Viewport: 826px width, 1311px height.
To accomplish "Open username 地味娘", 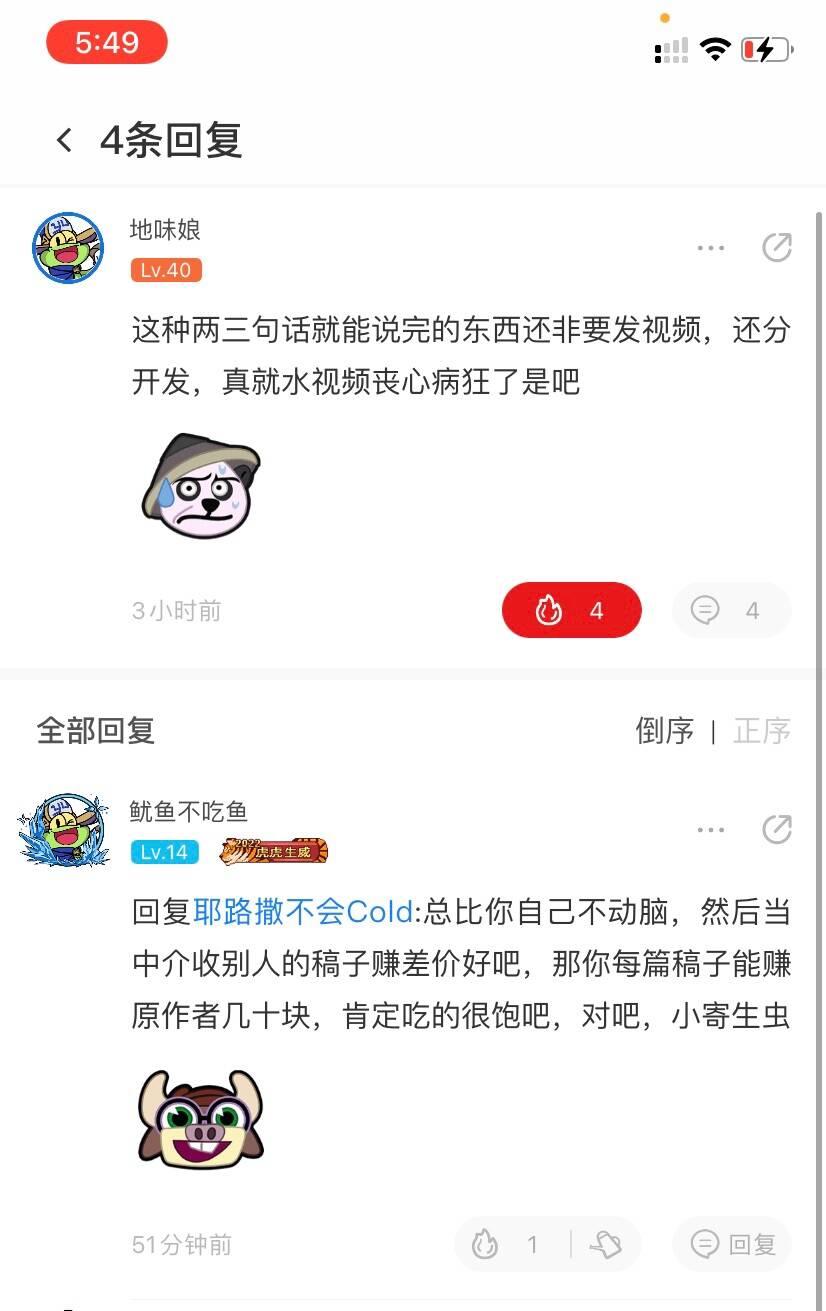I will click(165, 230).
